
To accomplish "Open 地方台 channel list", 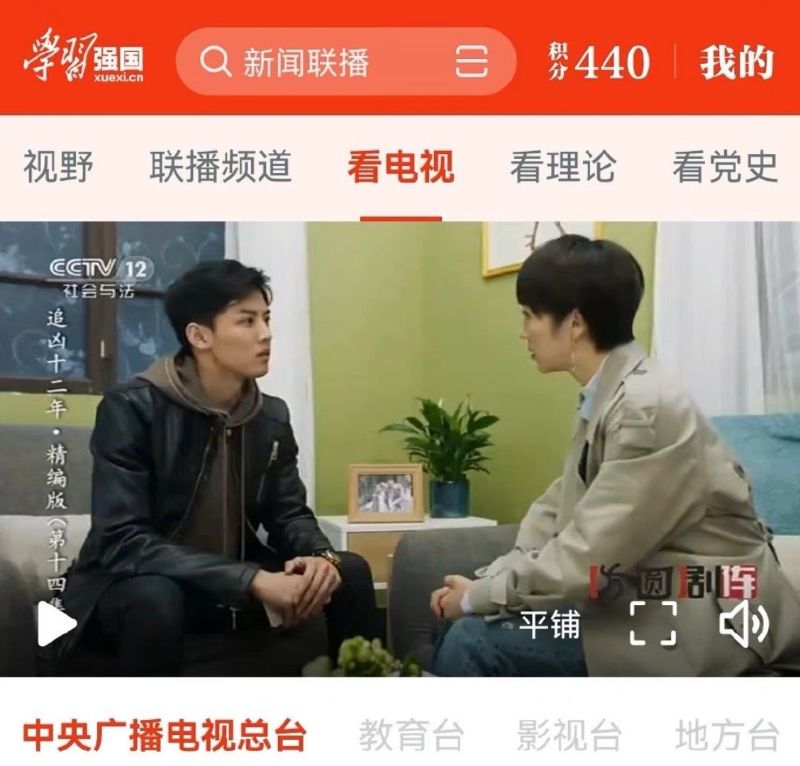I will coord(726,735).
